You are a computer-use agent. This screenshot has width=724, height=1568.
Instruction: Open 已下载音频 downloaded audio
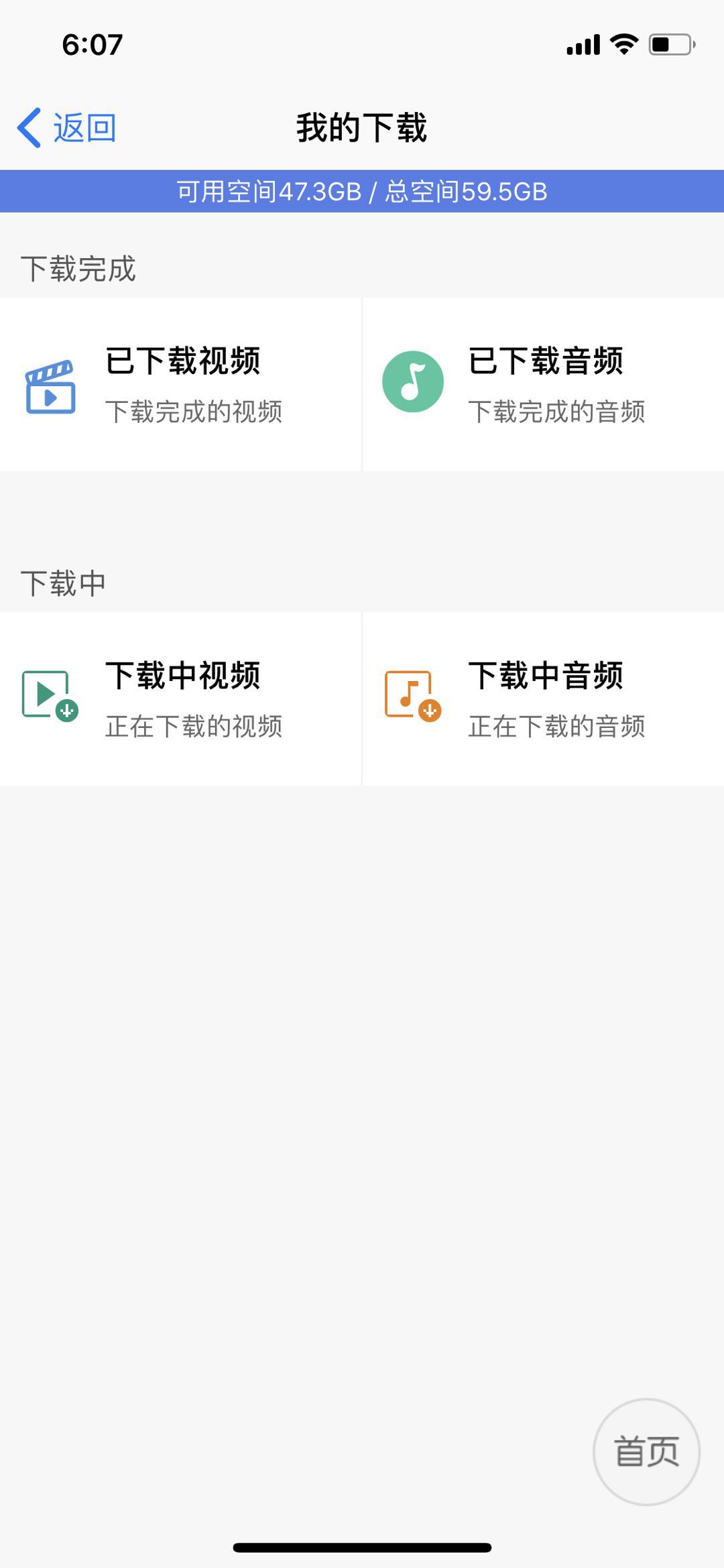pyautogui.click(x=543, y=384)
